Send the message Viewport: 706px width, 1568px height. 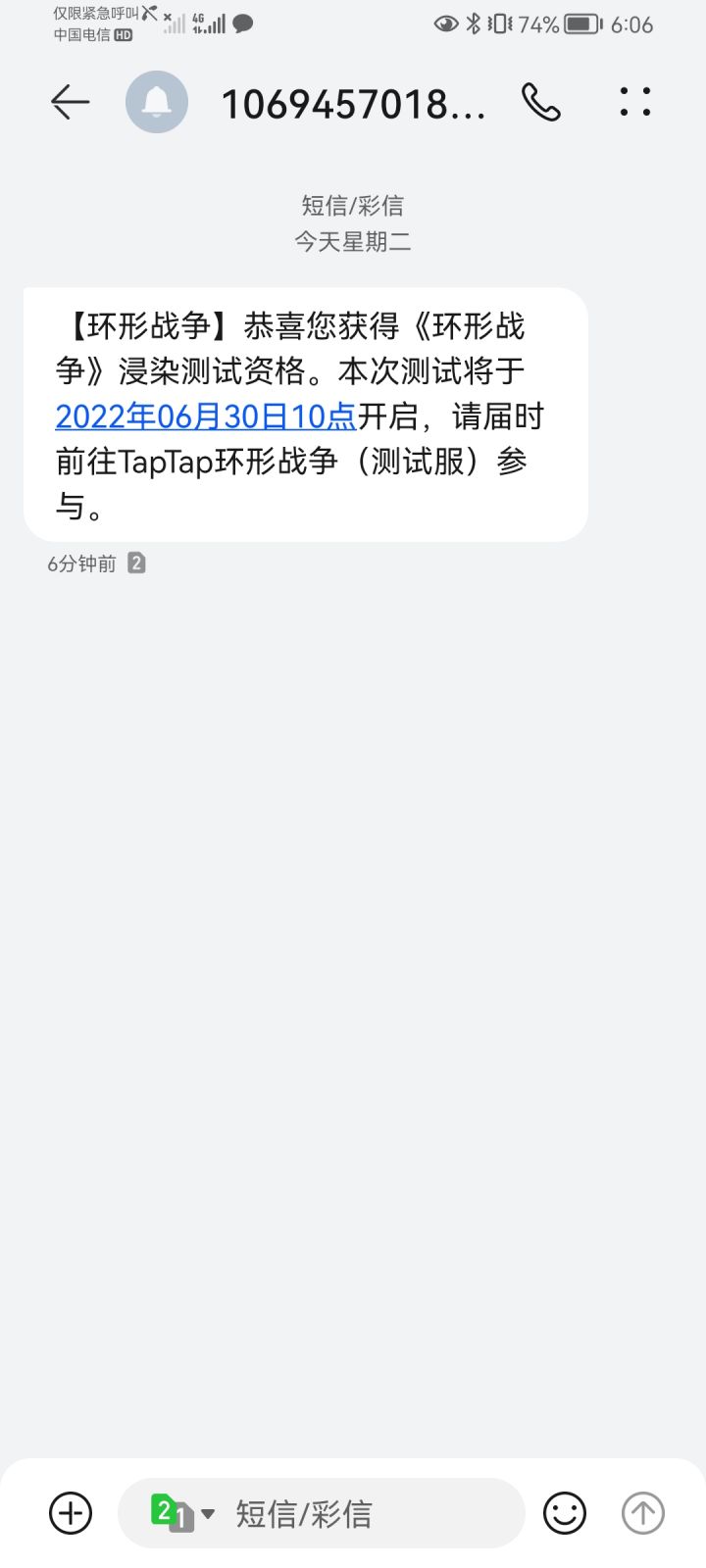pos(643,1513)
